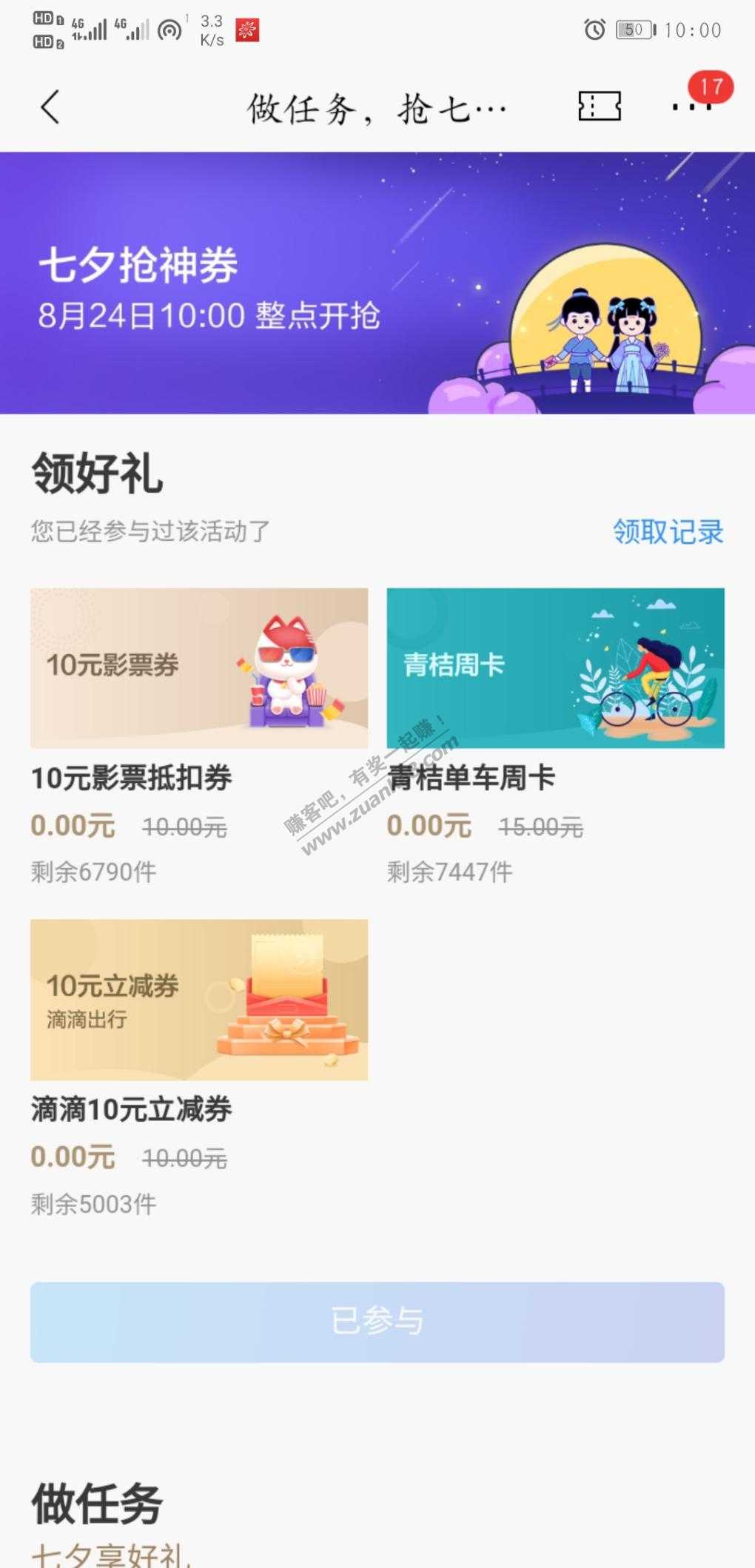Open the 七夕抢神券 banner

point(377,283)
